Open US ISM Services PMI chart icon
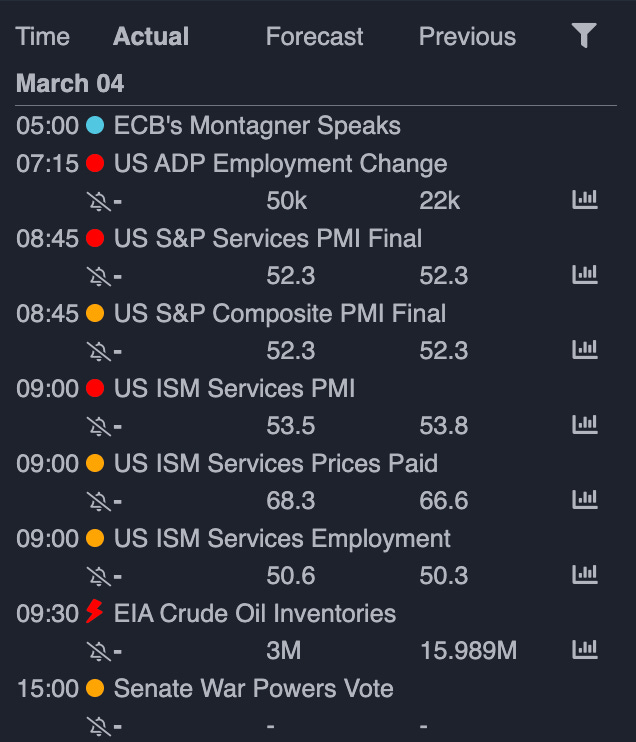This screenshot has width=636, height=742. pos(584,425)
